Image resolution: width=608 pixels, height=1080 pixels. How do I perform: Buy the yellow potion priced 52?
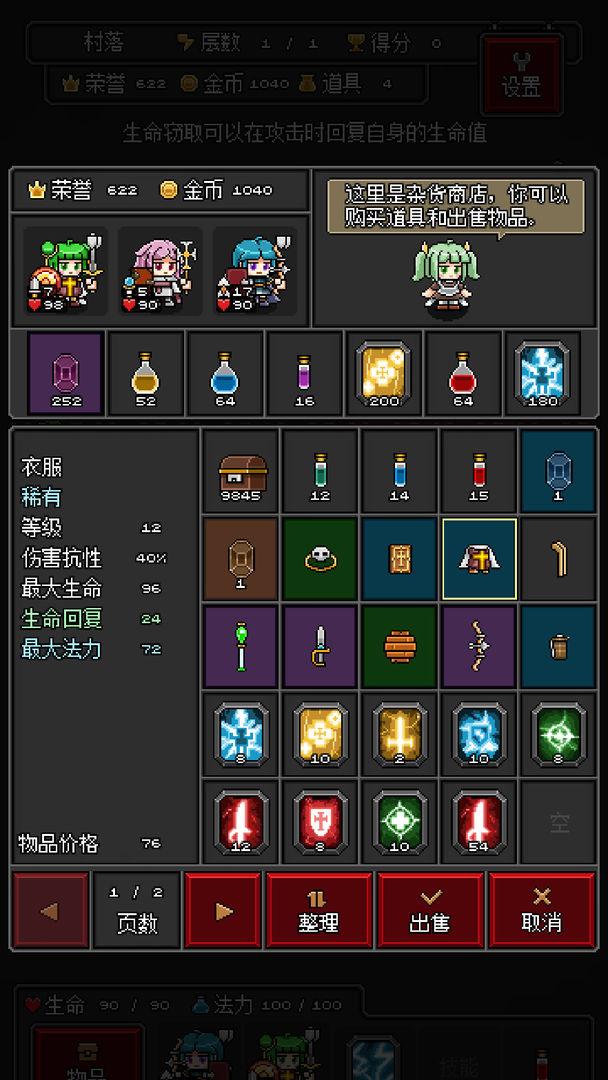click(145, 373)
